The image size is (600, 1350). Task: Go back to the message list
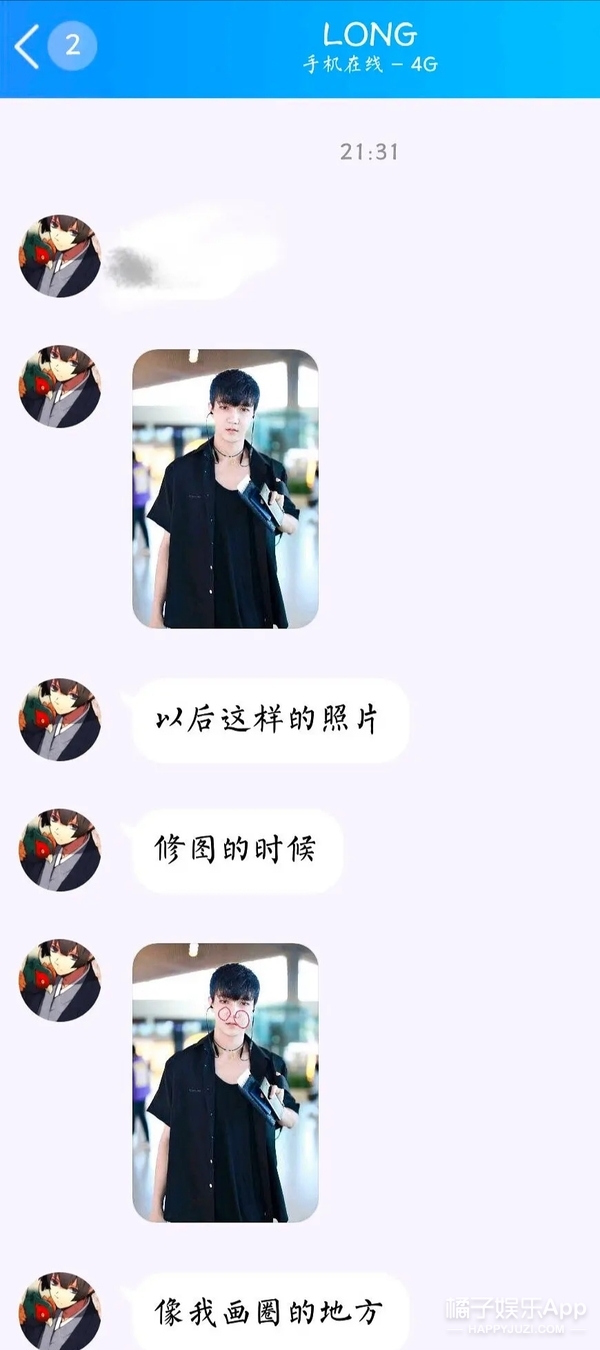click(27, 46)
